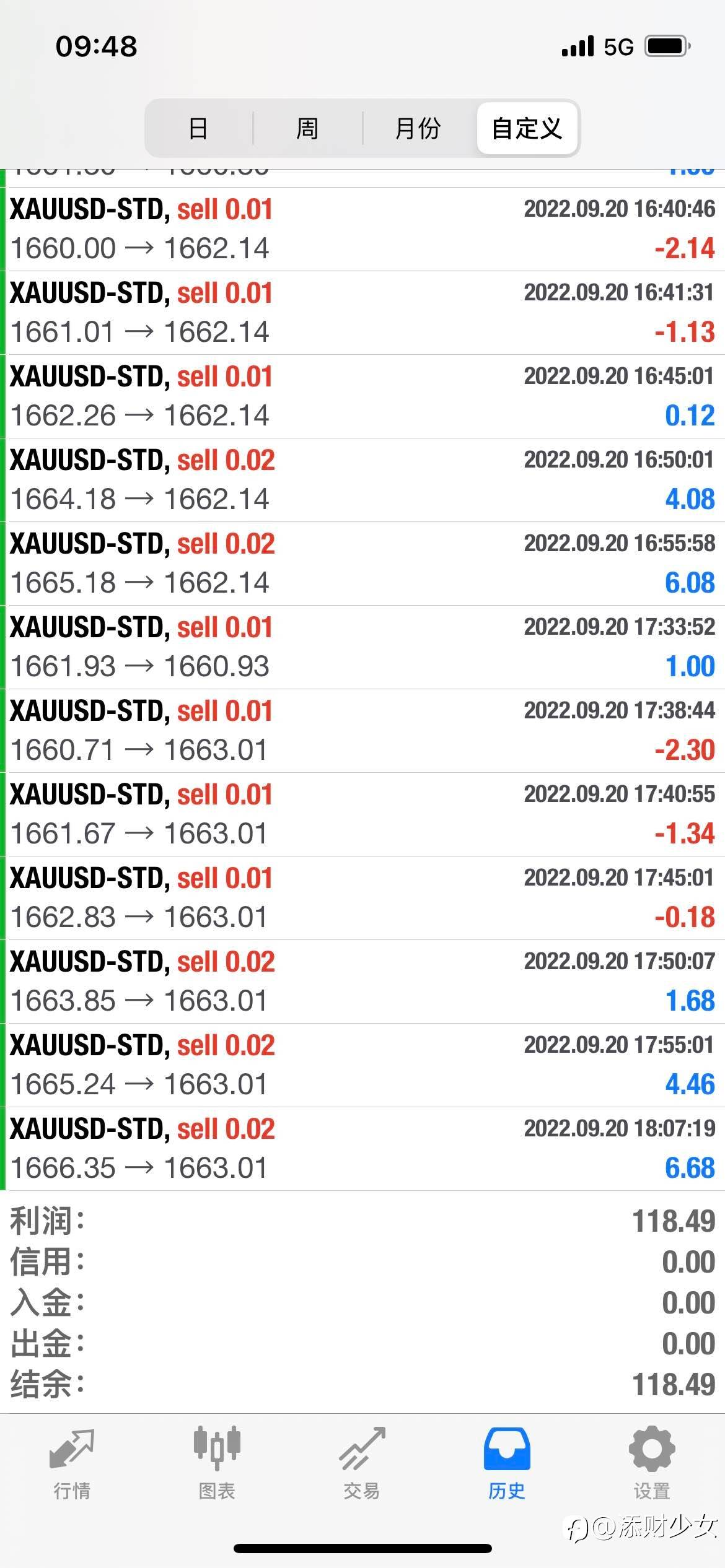Open the 历史 history tab
The height and width of the screenshot is (1568, 725).
(507, 1463)
